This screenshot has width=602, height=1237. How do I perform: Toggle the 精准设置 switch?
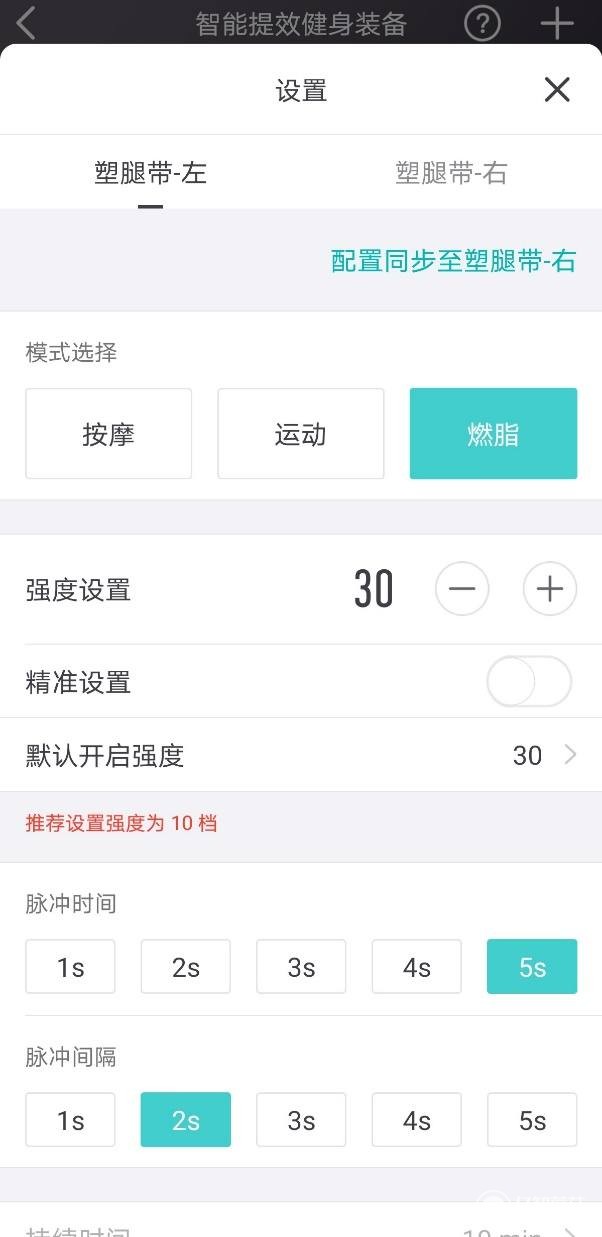[x=528, y=682]
